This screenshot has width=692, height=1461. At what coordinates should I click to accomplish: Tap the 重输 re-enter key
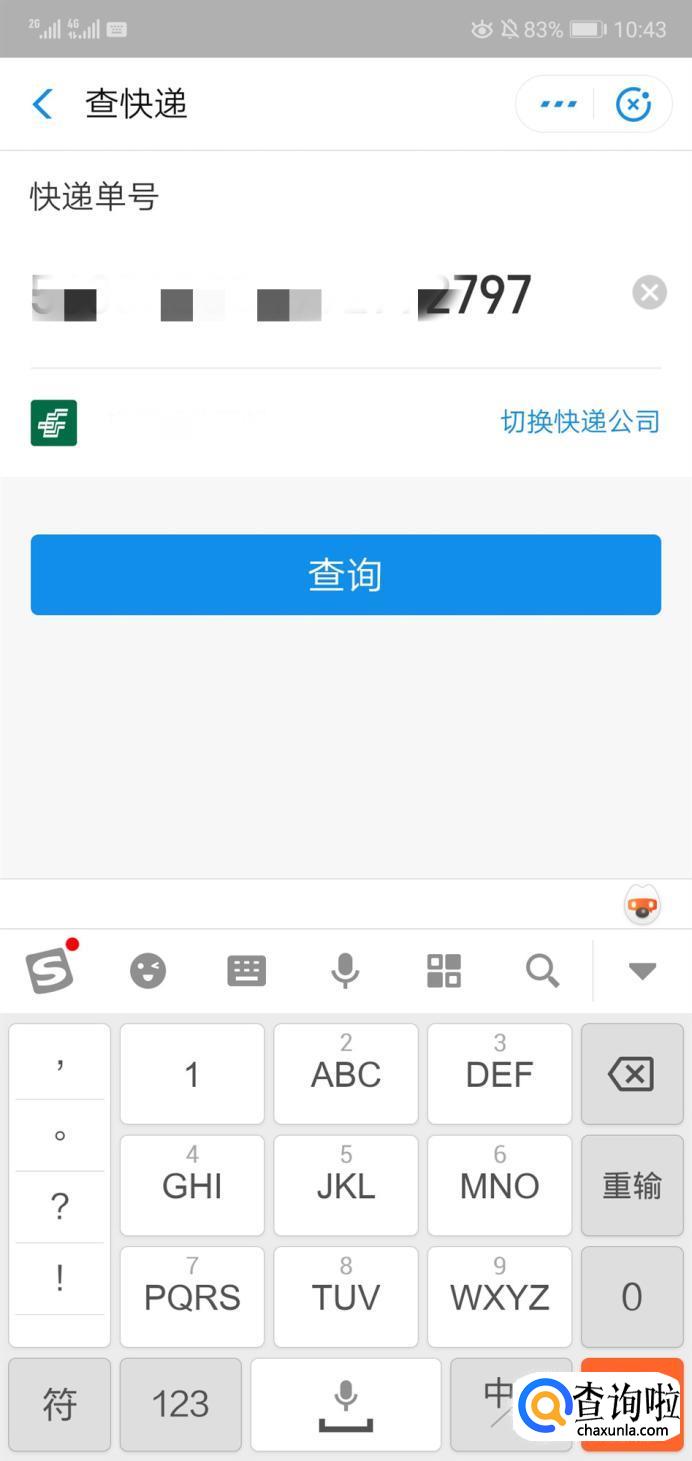[631, 1186]
